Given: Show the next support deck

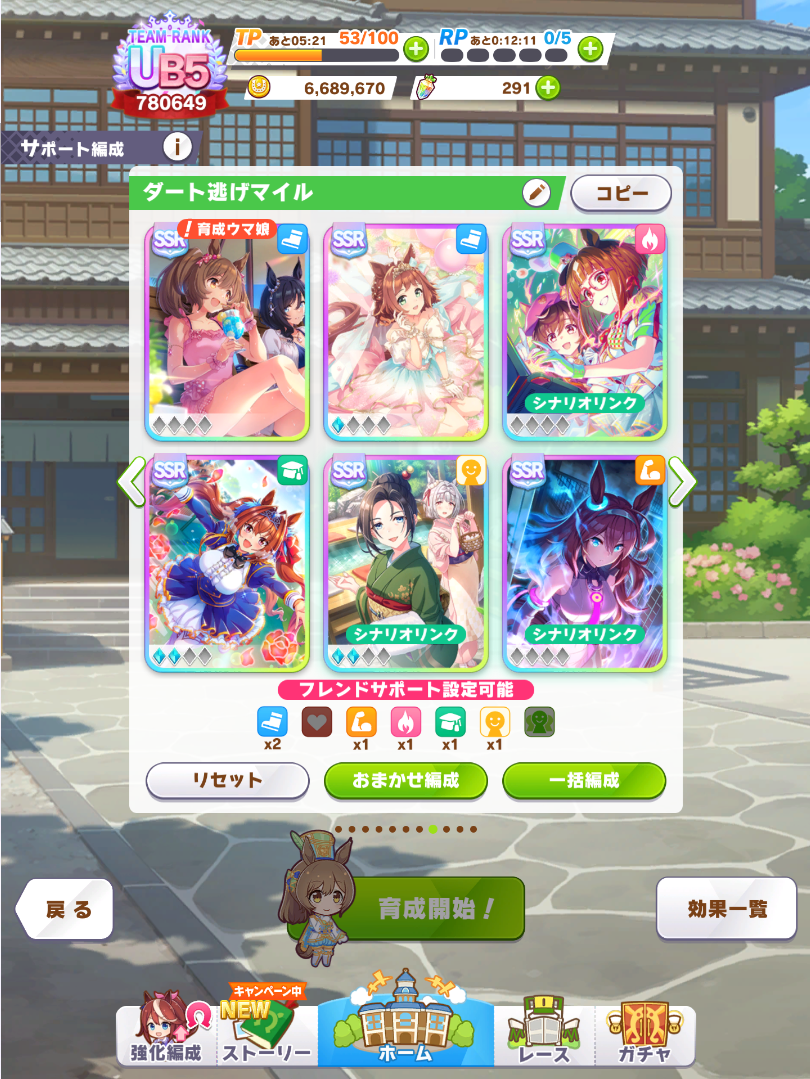Looking at the screenshot, I should pos(681,482).
